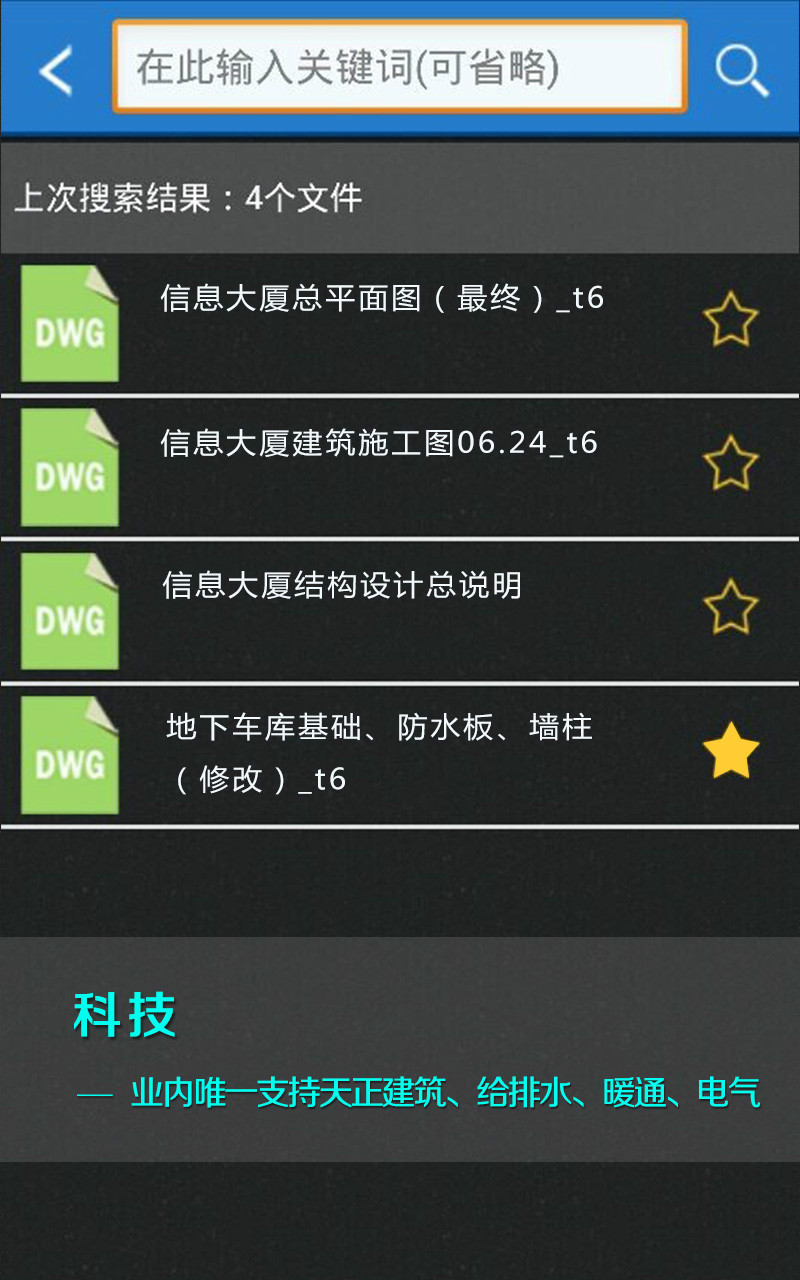Screen dimensions: 800x1280
Task: Open the DWG thumbnail for 地下车库基础 file
Action: [x=68, y=753]
